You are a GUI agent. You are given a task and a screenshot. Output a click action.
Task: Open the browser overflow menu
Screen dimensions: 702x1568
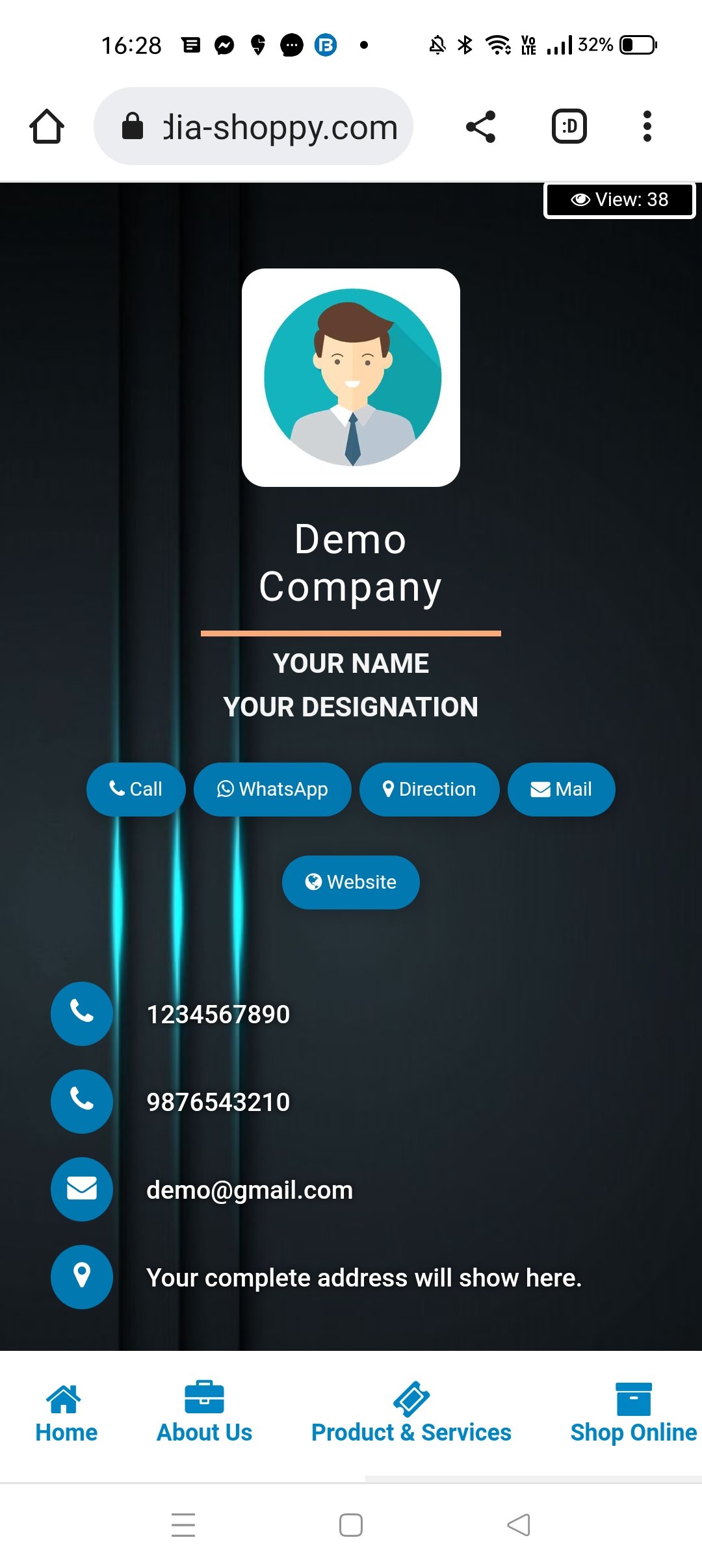(647, 126)
